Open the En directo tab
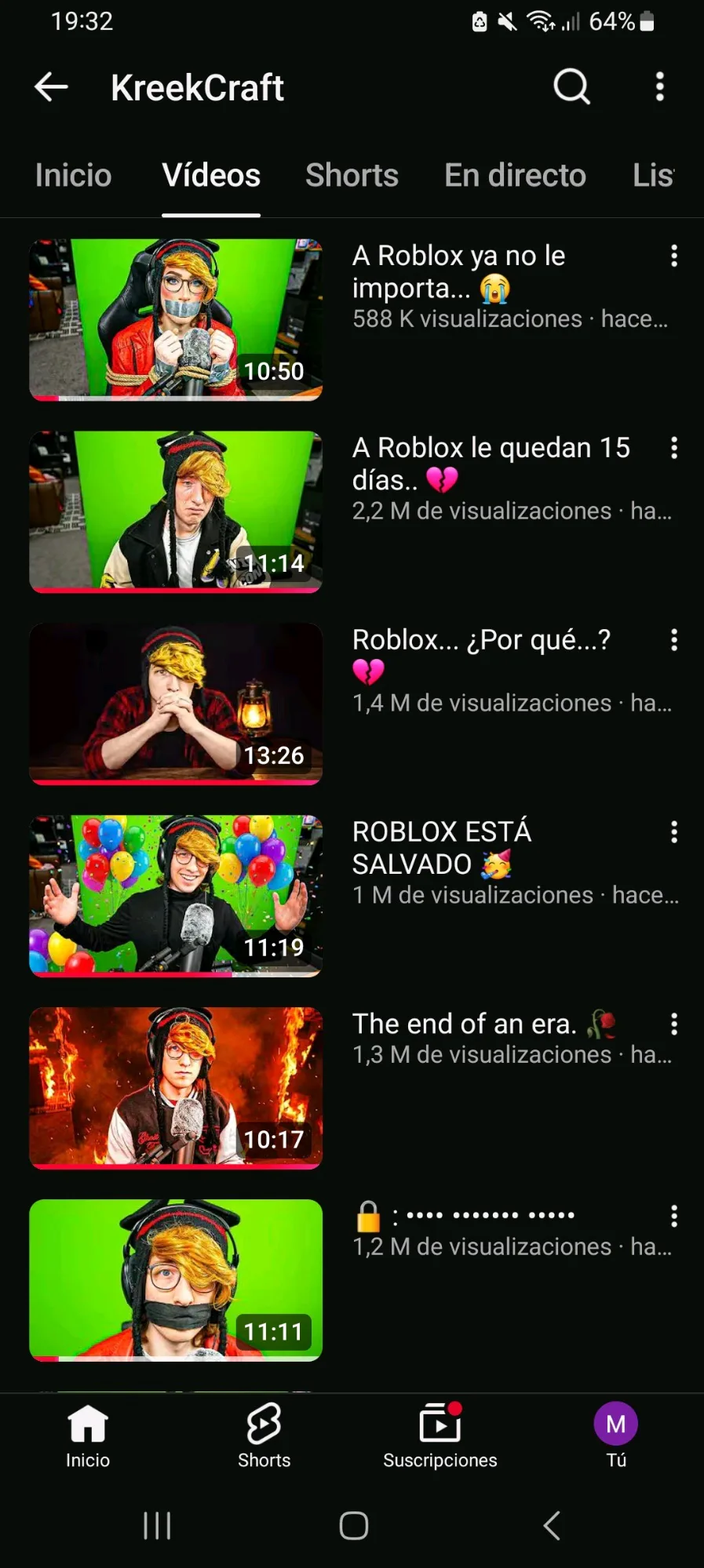704x1568 pixels. tap(515, 175)
